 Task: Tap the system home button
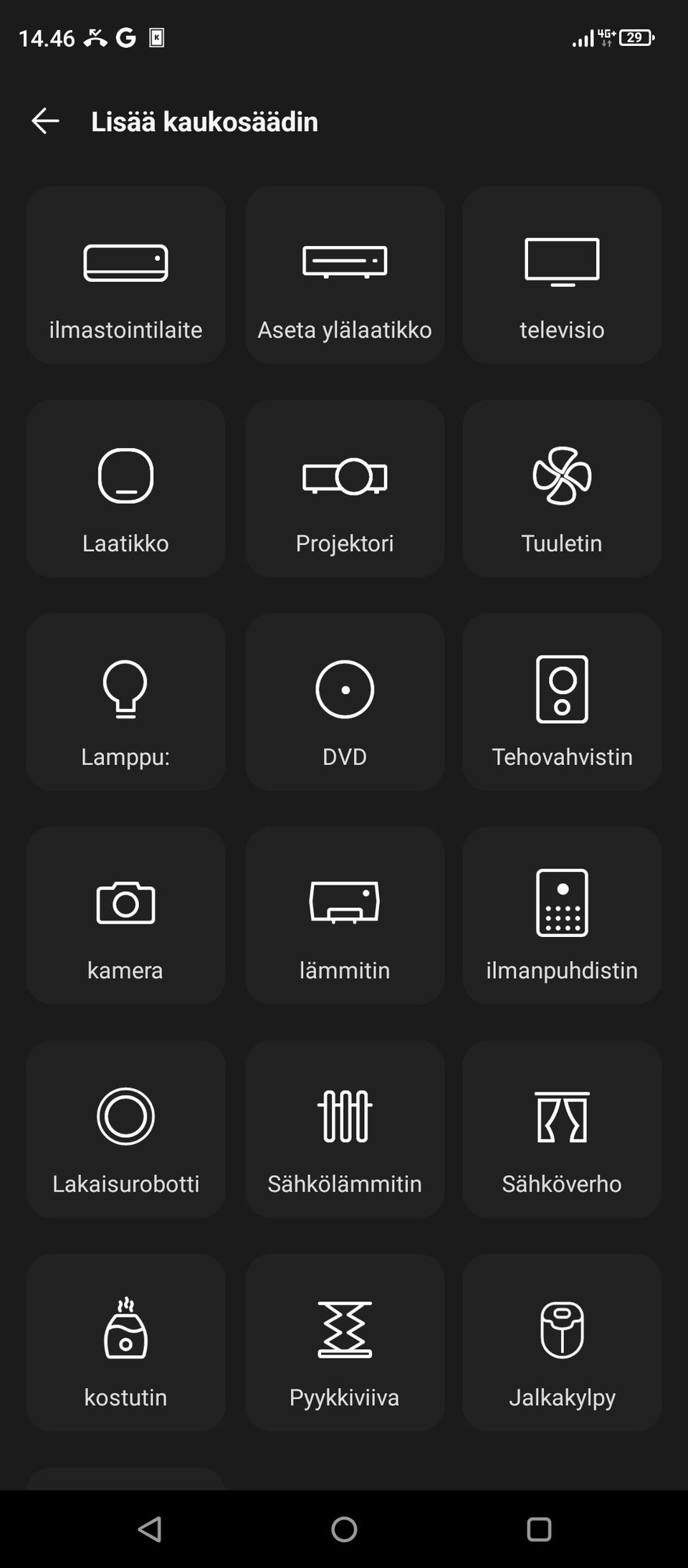click(344, 1529)
